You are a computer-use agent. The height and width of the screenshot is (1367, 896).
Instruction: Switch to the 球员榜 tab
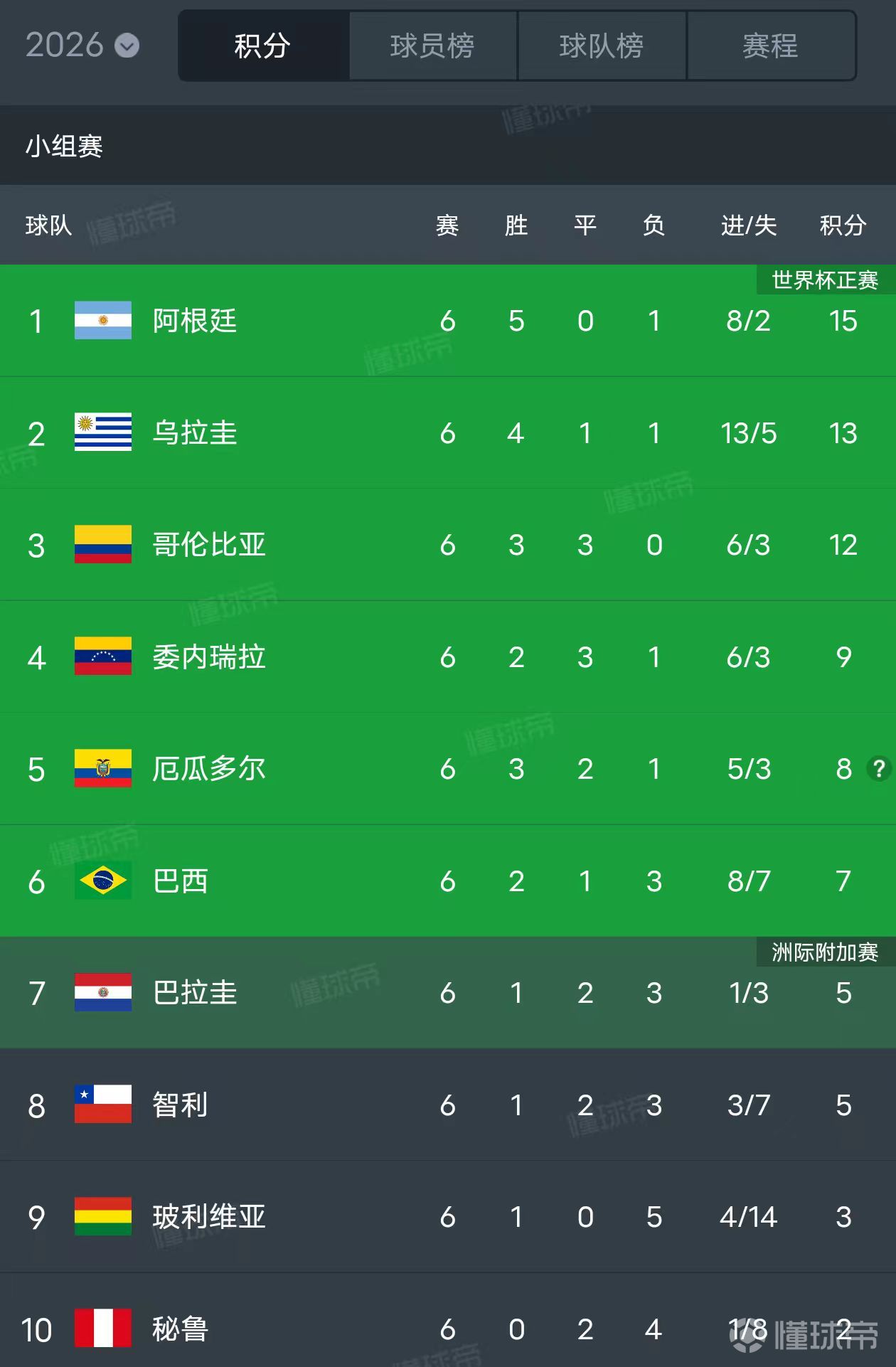point(432,47)
